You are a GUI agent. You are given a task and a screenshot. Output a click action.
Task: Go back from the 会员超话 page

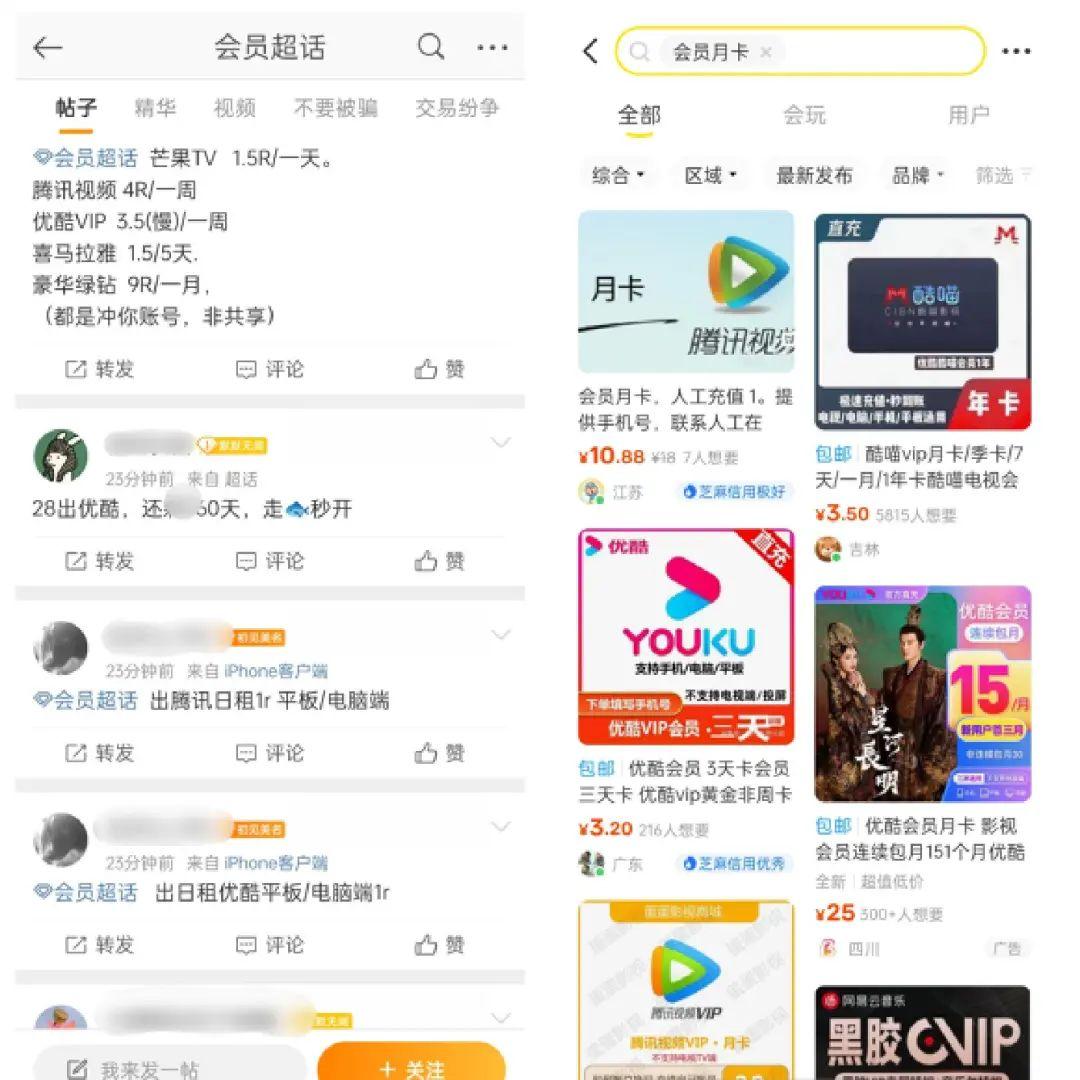47,47
